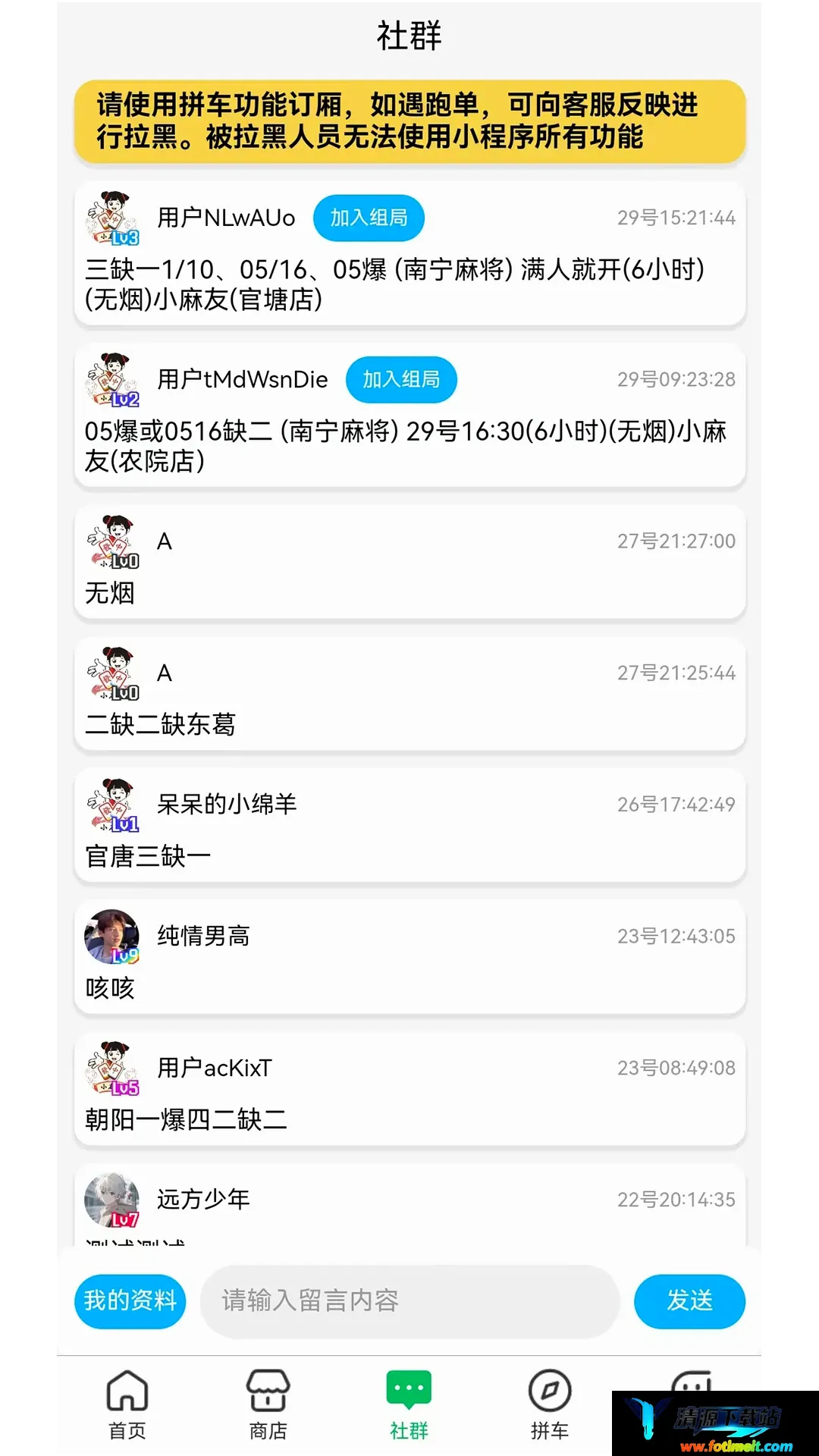
Task: Open 我的资料 profile button
Action: pyautogui.click(x=130, y=1301)
